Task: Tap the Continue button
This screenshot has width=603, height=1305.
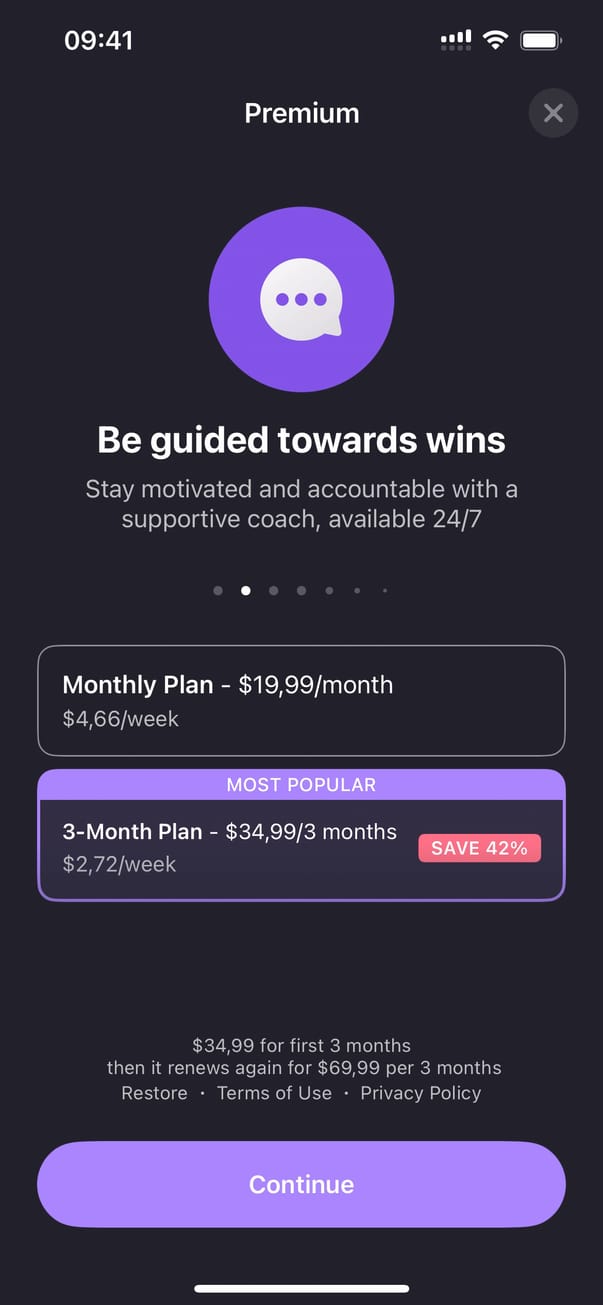Action: click(301, 1184)
